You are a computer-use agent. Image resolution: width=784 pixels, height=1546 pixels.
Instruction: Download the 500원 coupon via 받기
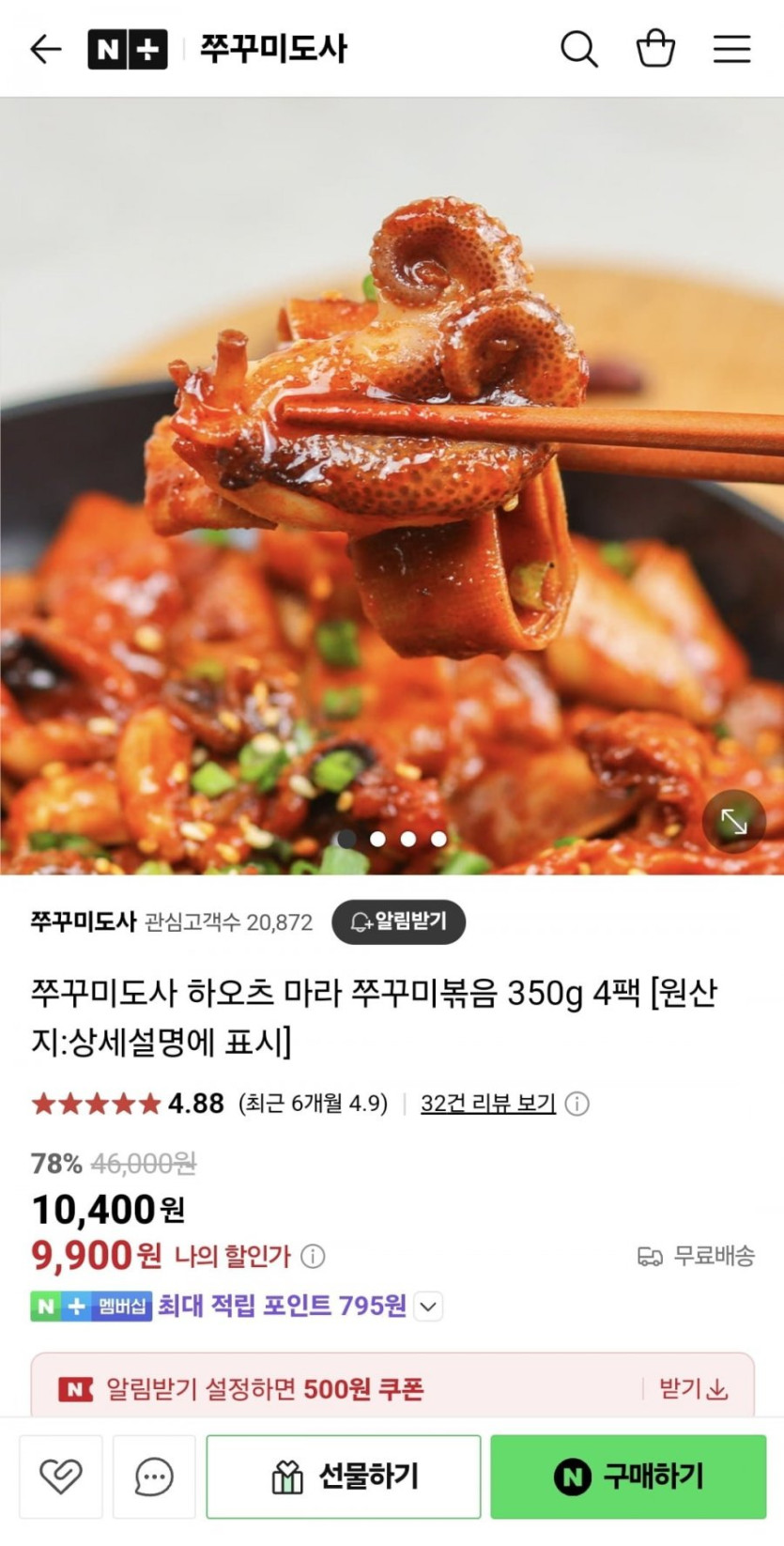[x=693, y=1388]
